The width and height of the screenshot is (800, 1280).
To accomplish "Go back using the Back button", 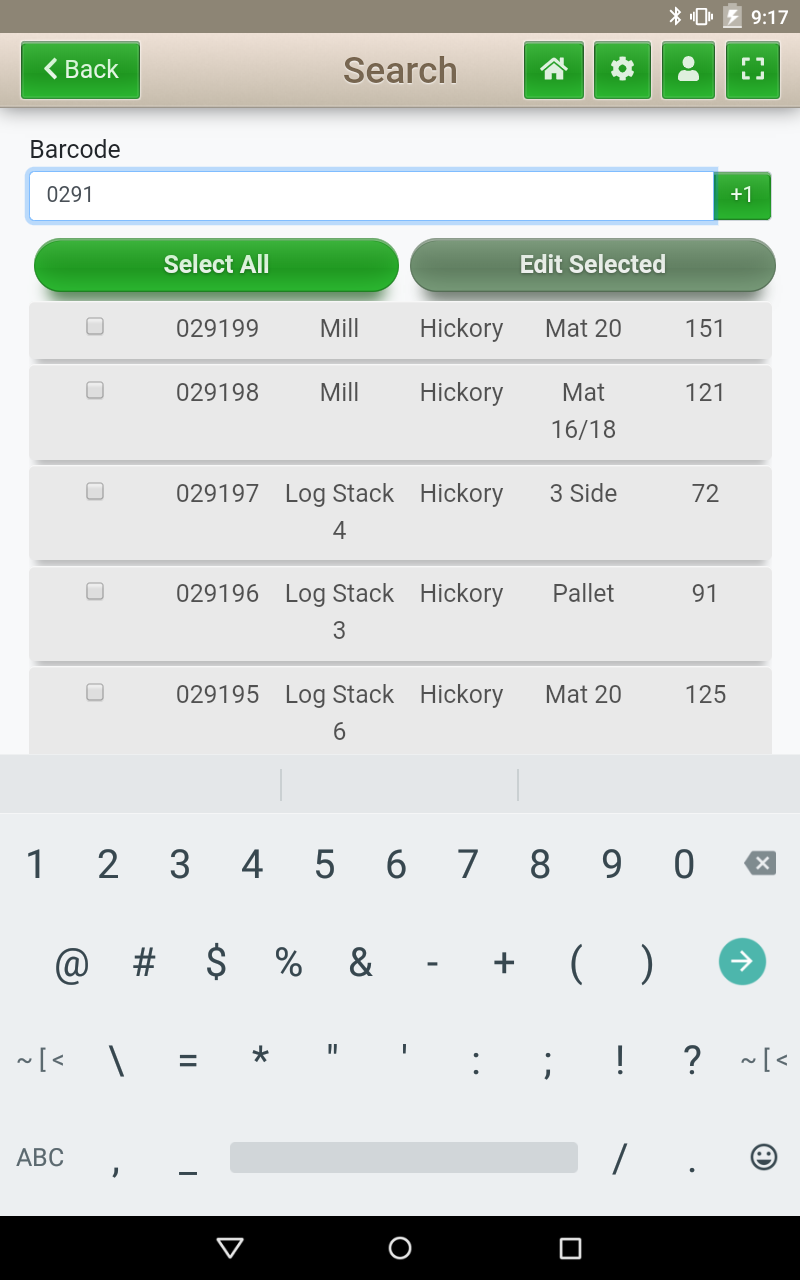I will (80, 70).
